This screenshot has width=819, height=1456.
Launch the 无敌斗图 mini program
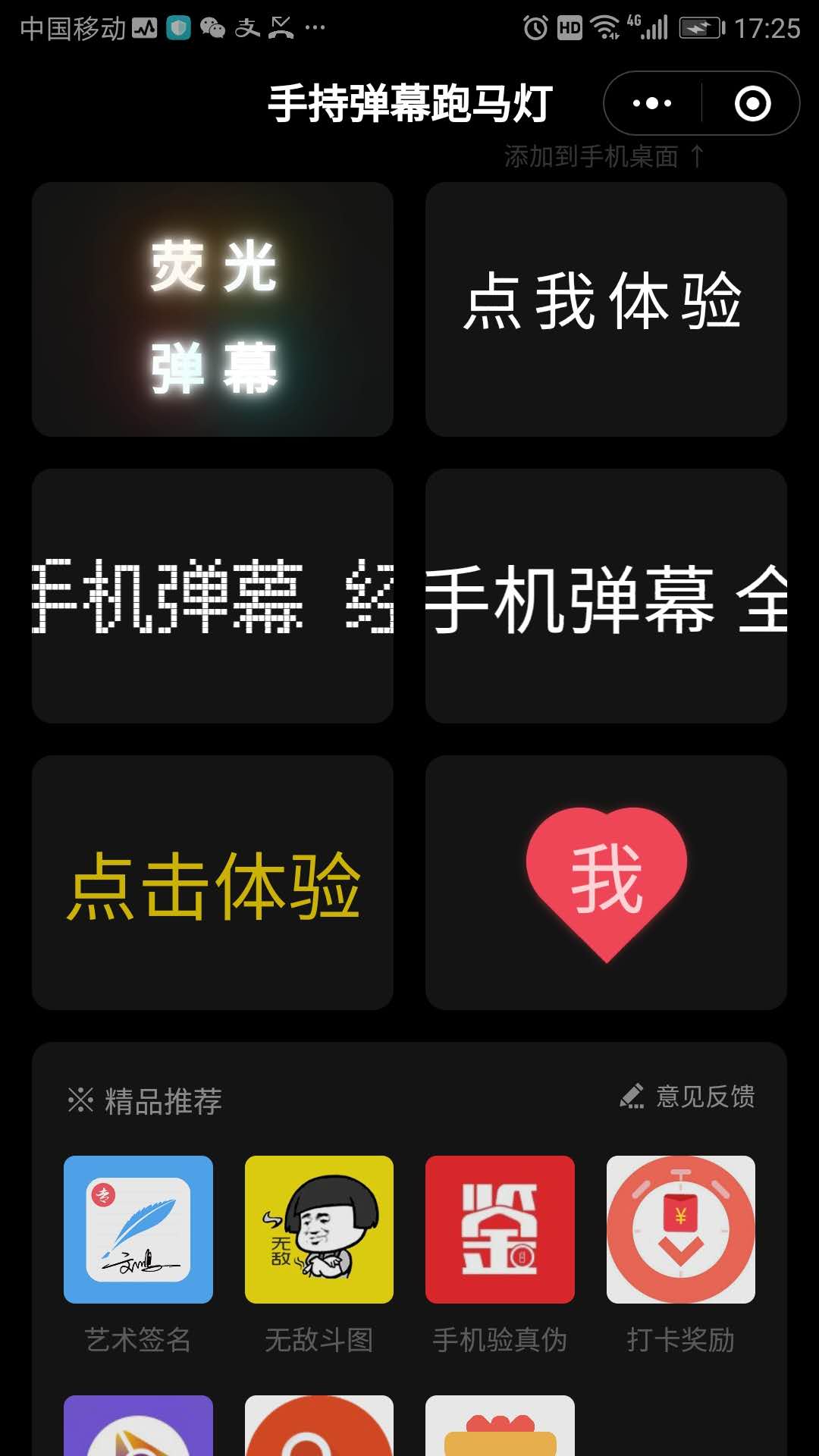coord(318,1230)
